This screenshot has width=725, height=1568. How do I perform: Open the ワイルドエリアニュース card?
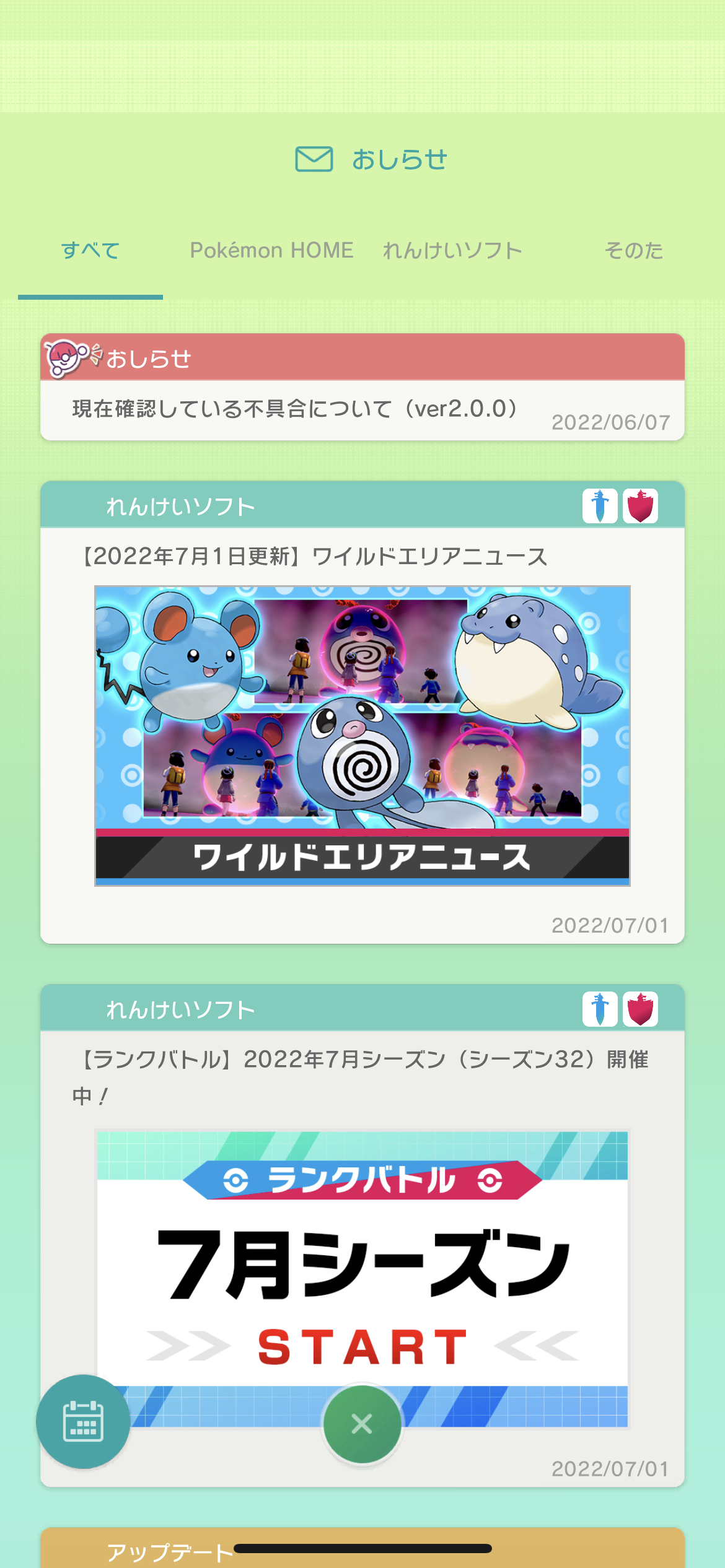362,712
